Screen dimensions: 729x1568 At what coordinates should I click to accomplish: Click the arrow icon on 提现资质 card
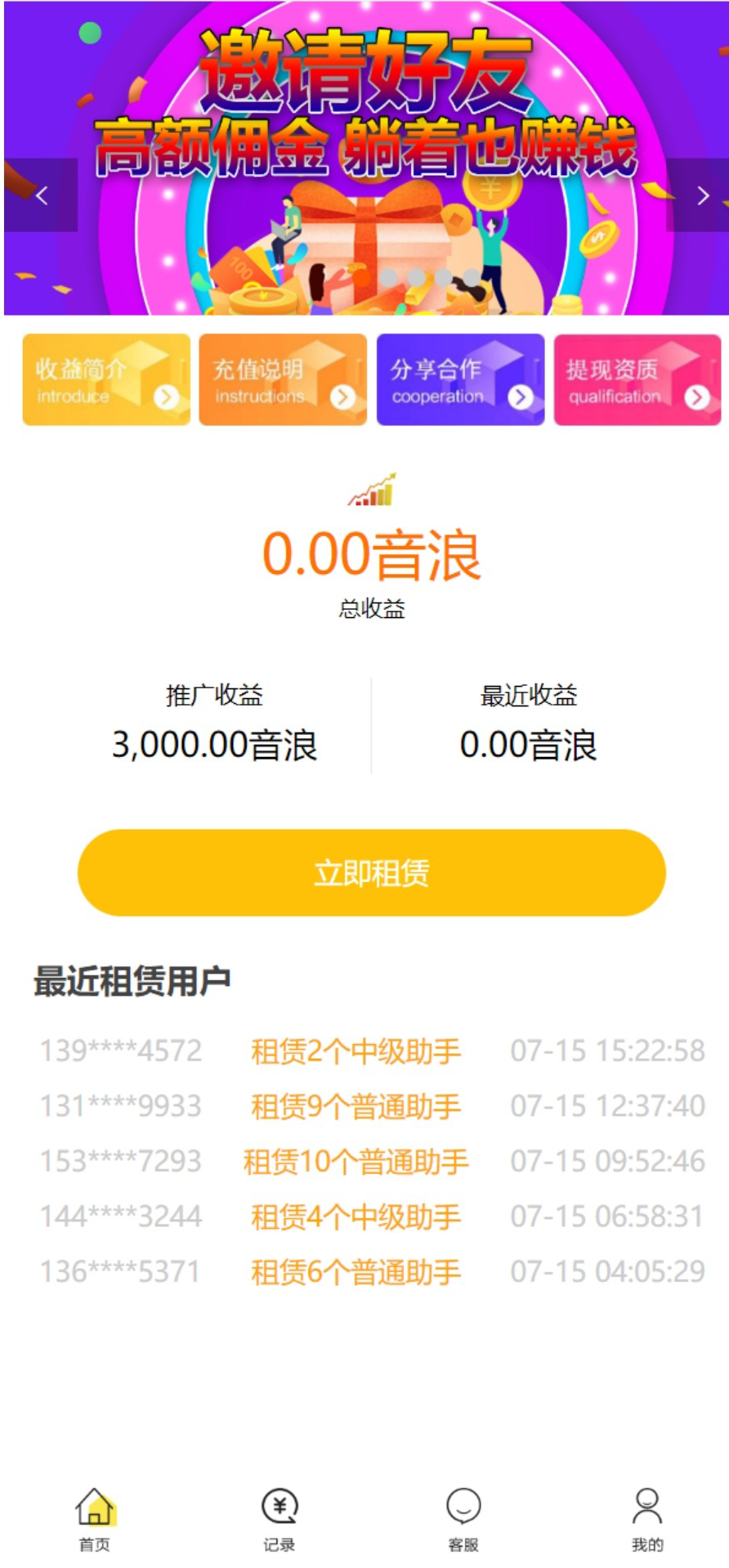[697, 398]
